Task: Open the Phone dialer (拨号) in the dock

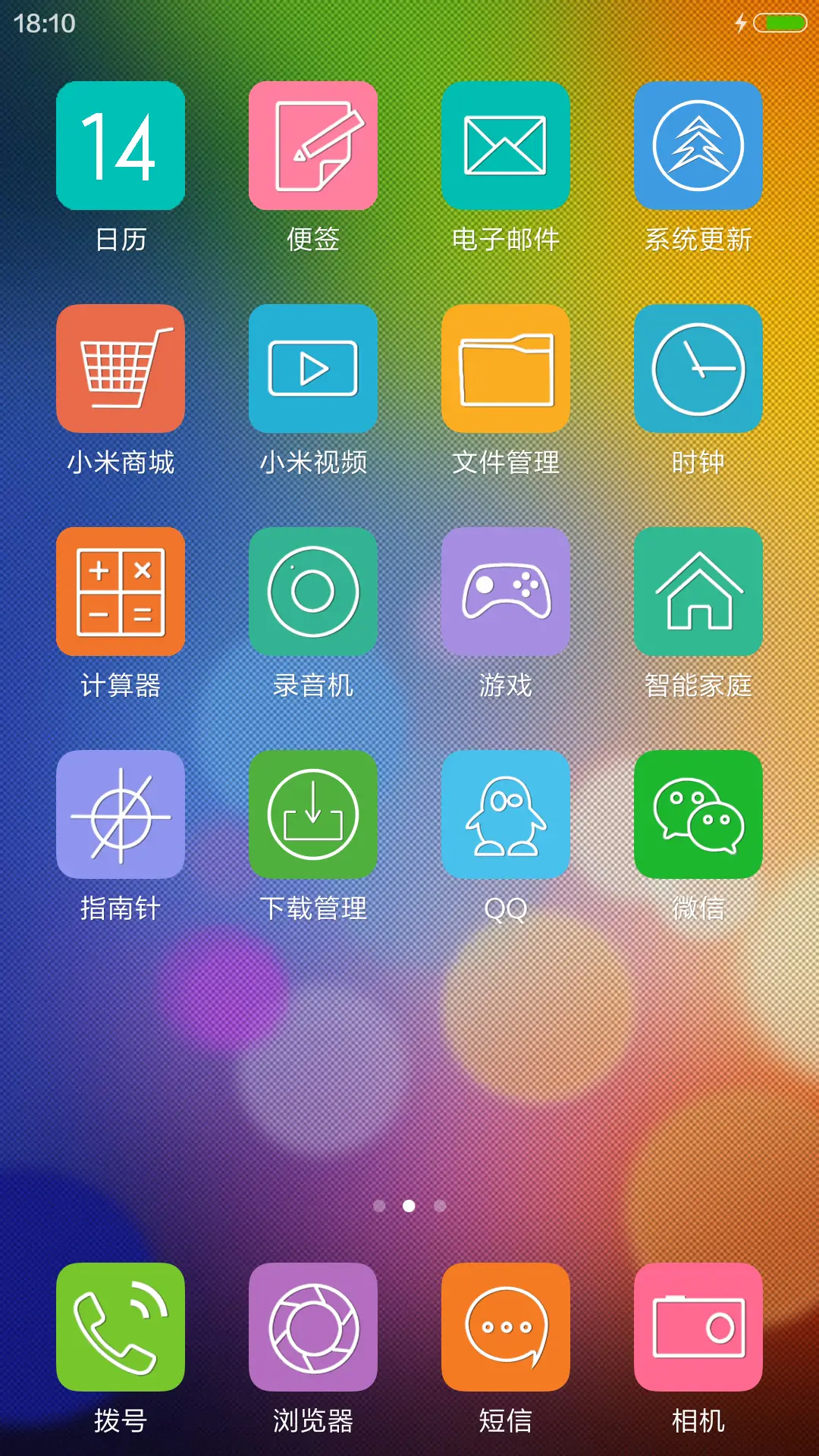Action: pyautogui.click(x=120, y=1329)
